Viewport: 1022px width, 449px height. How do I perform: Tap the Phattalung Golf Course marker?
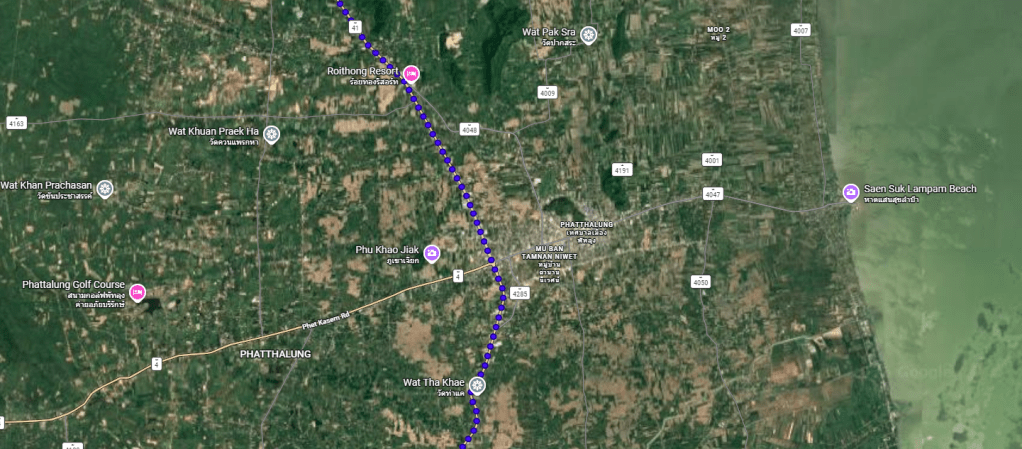coord(138,292)
